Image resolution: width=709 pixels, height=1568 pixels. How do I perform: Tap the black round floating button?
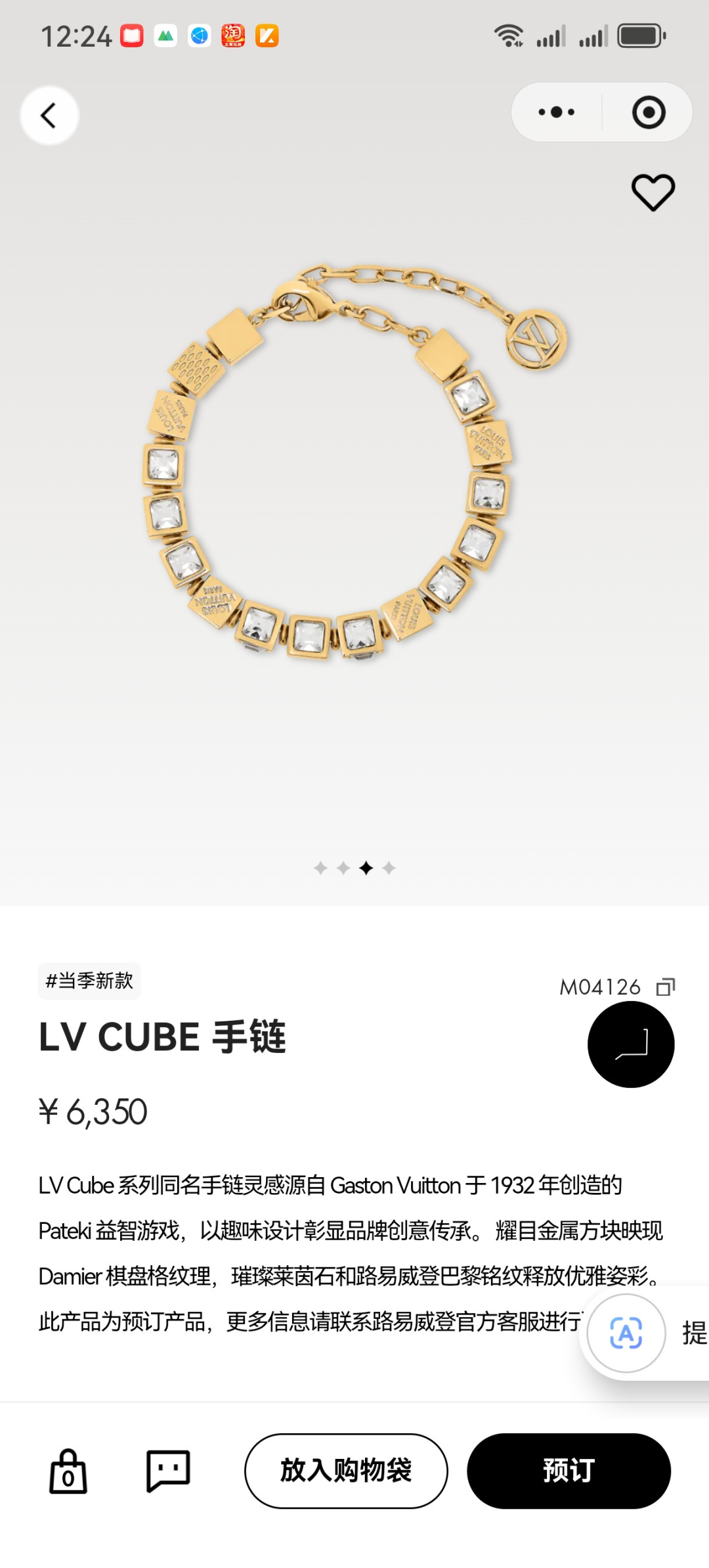[x=631, y=1044]
